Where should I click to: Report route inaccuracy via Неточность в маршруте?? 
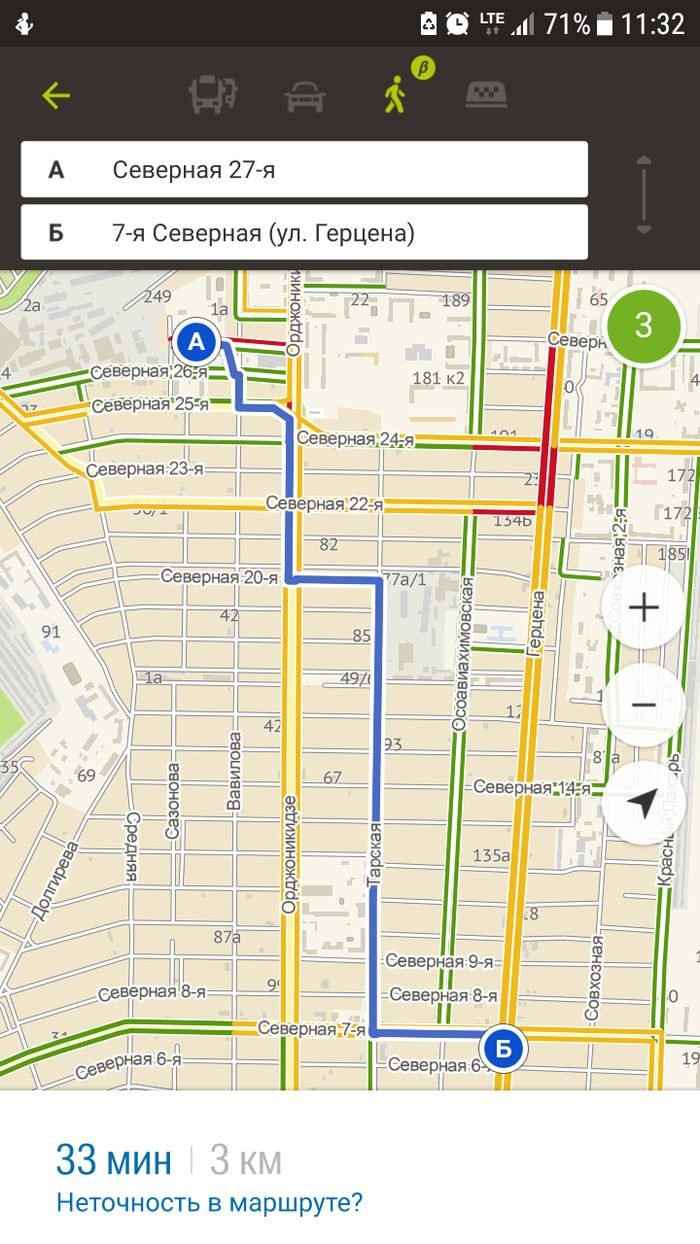(209, 1202)
